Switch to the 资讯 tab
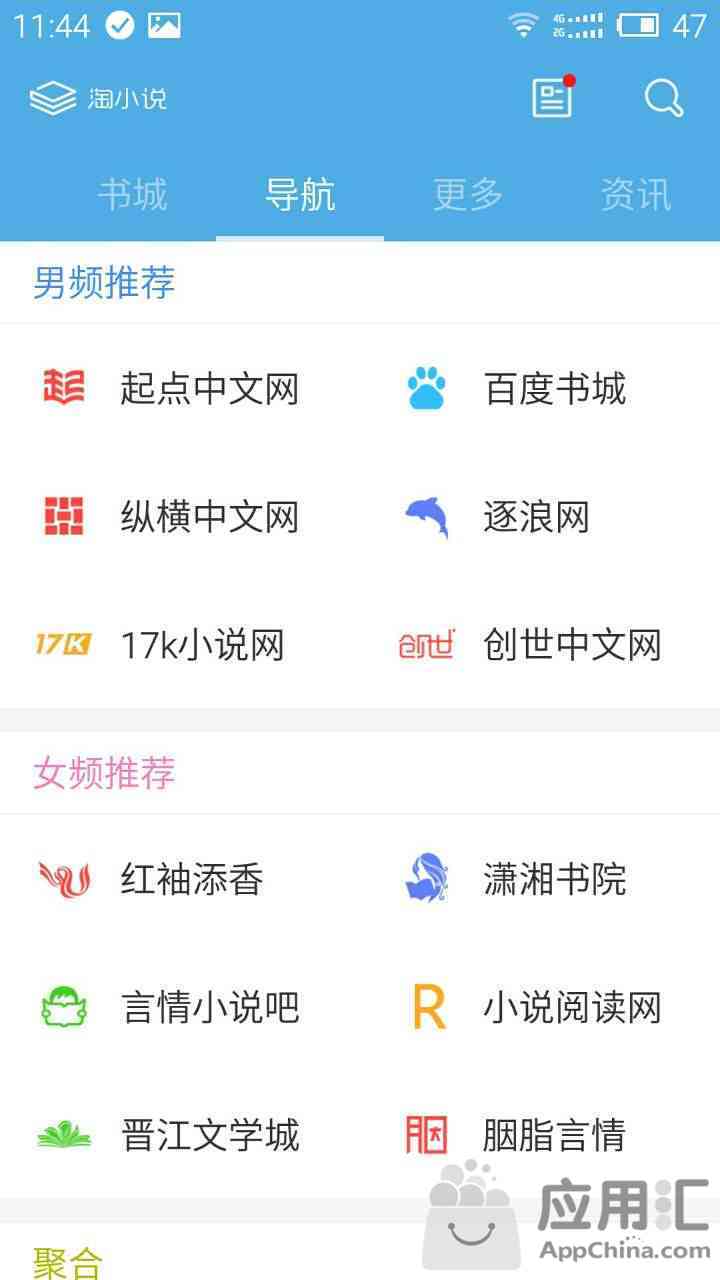720x1280 pixels. (x=636, y=194)
